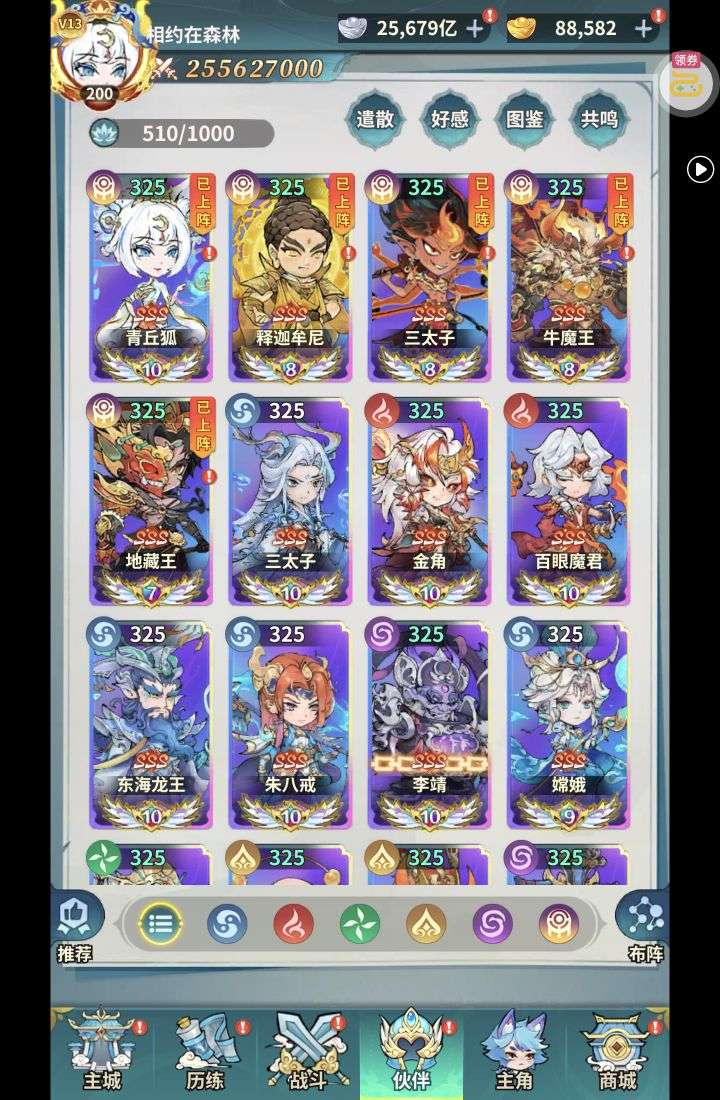Show all partners with the list filter
720x1100 pixels.
160,923
